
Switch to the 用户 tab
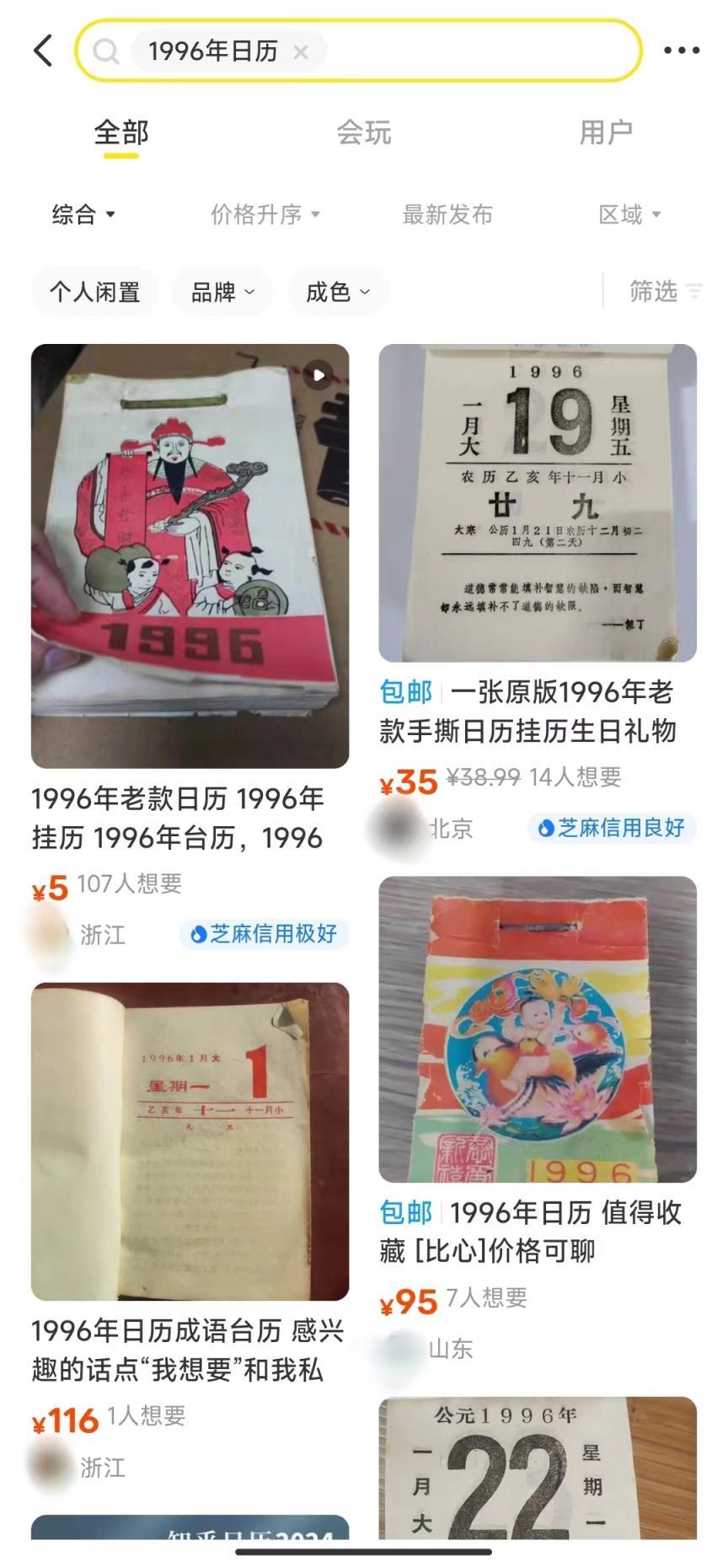click(605, 133)
